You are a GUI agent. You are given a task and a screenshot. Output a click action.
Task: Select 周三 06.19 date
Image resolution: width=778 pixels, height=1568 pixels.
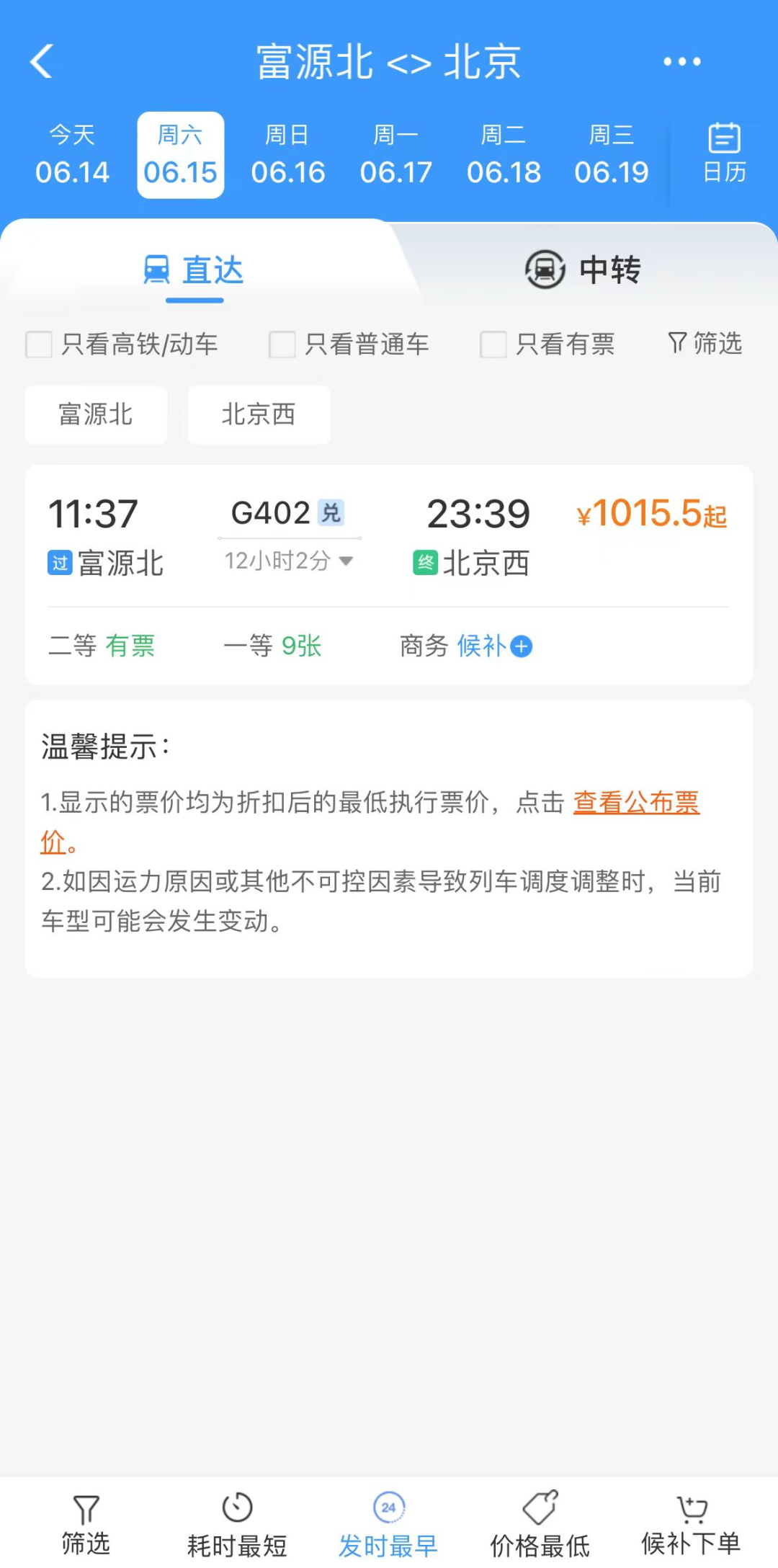[x=612, y=155]
